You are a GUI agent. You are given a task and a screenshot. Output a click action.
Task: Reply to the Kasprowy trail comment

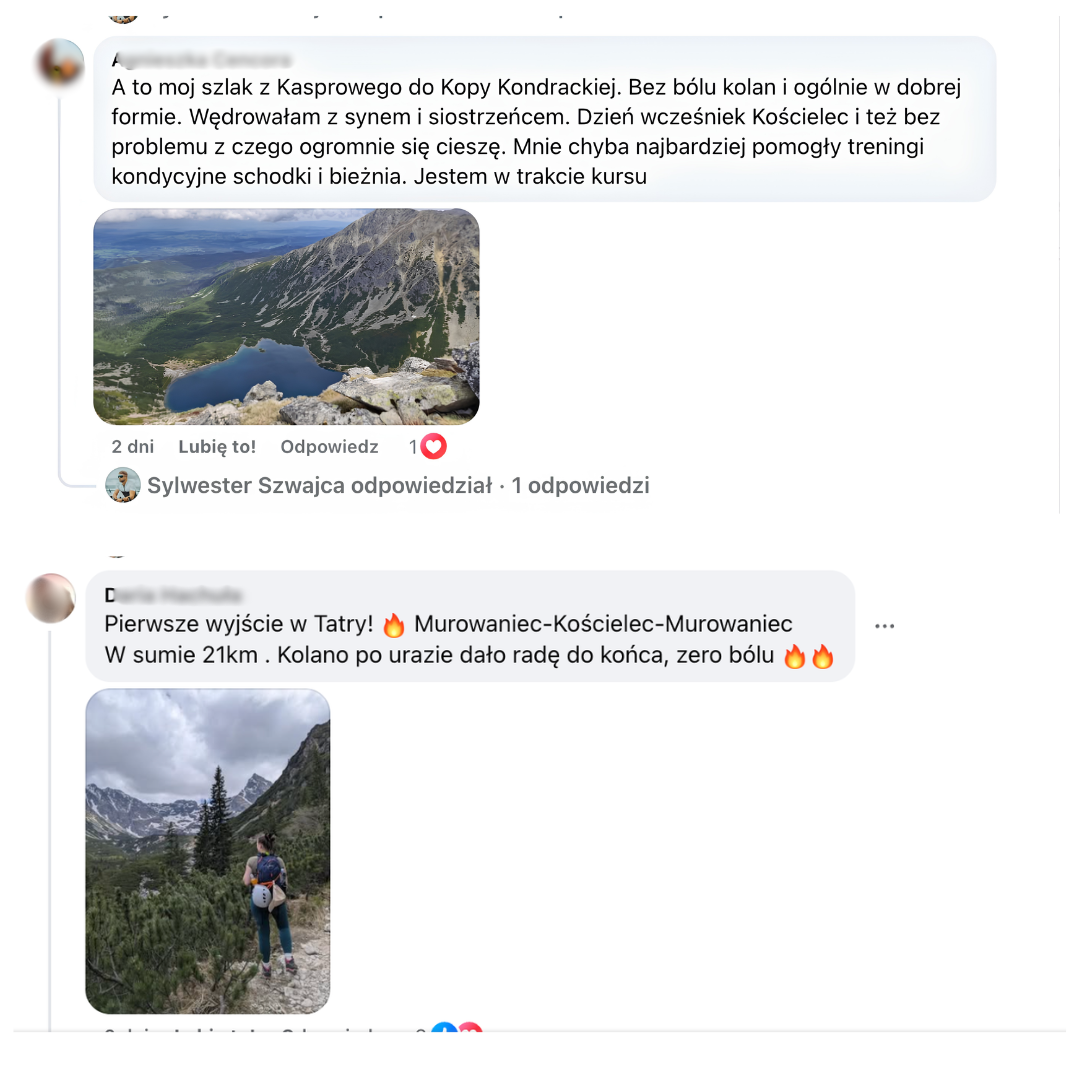click(329, 447)
